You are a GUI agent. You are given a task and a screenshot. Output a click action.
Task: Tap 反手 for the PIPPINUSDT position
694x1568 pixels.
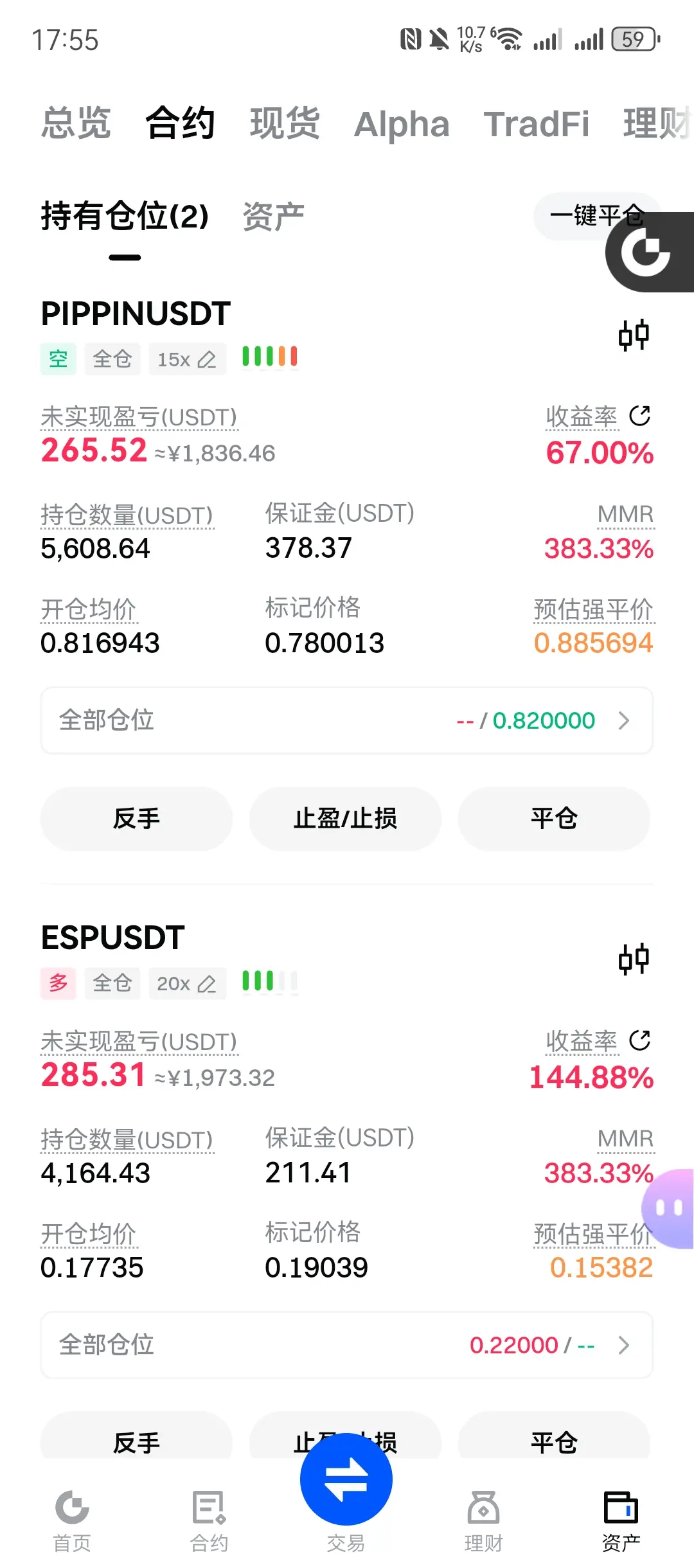tap(136, 819)
